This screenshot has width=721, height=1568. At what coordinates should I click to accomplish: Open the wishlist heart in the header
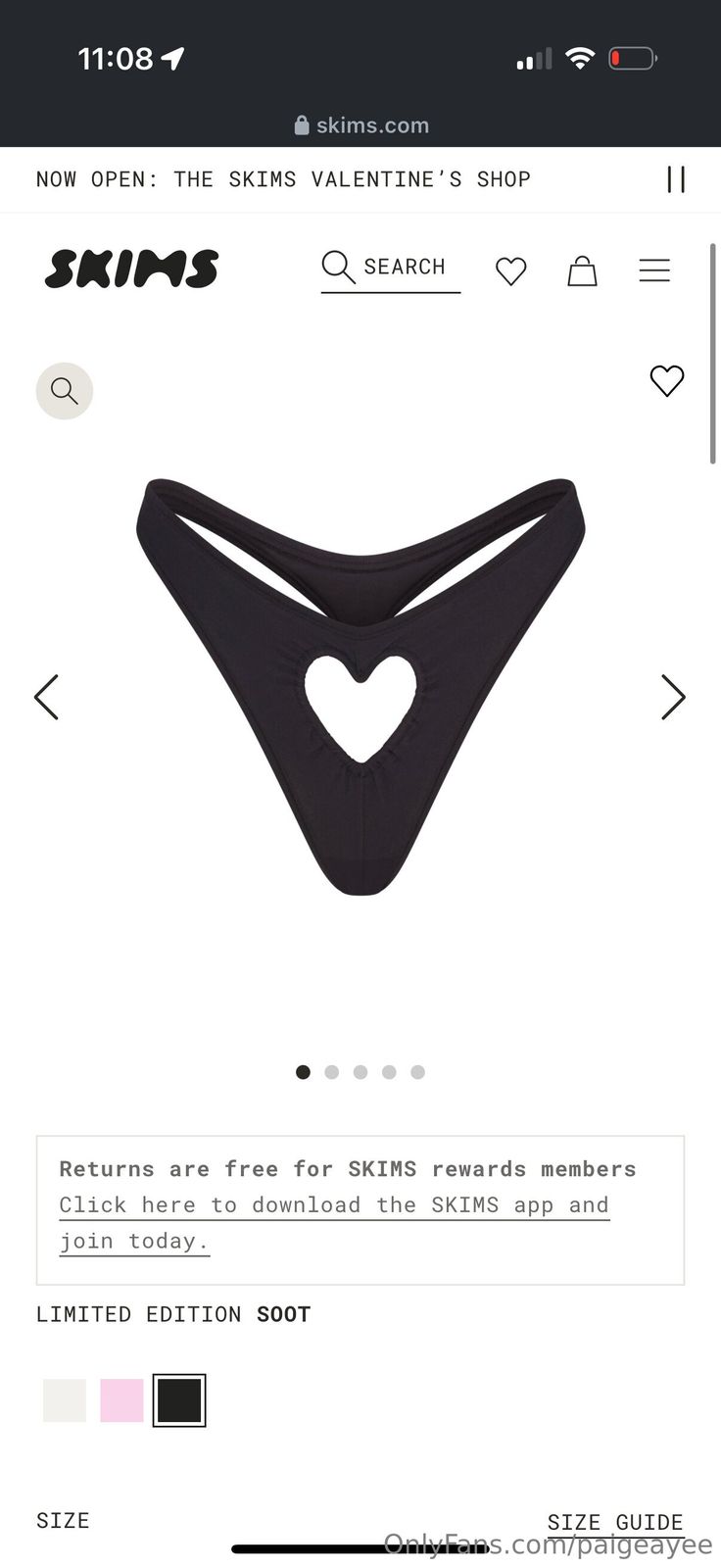pos(510,270)
